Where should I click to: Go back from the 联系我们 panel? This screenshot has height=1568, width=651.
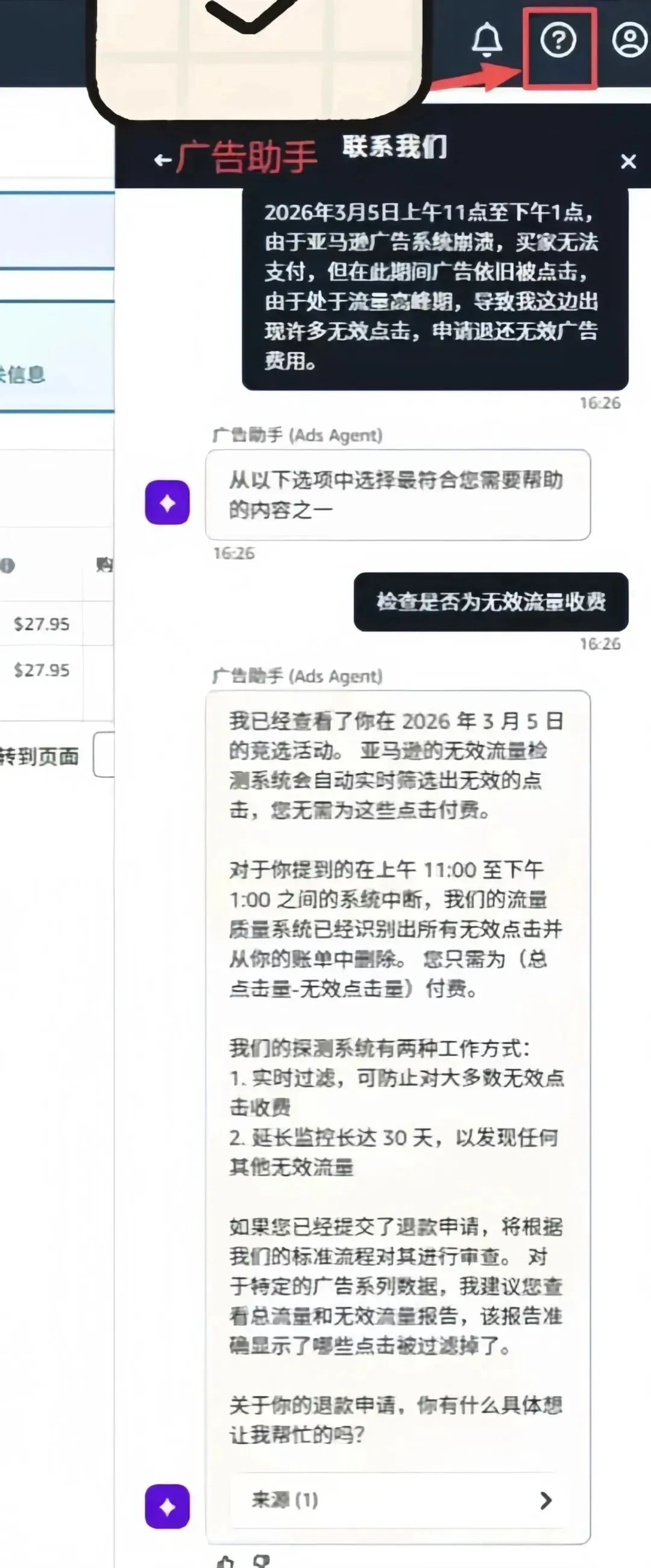162,160
